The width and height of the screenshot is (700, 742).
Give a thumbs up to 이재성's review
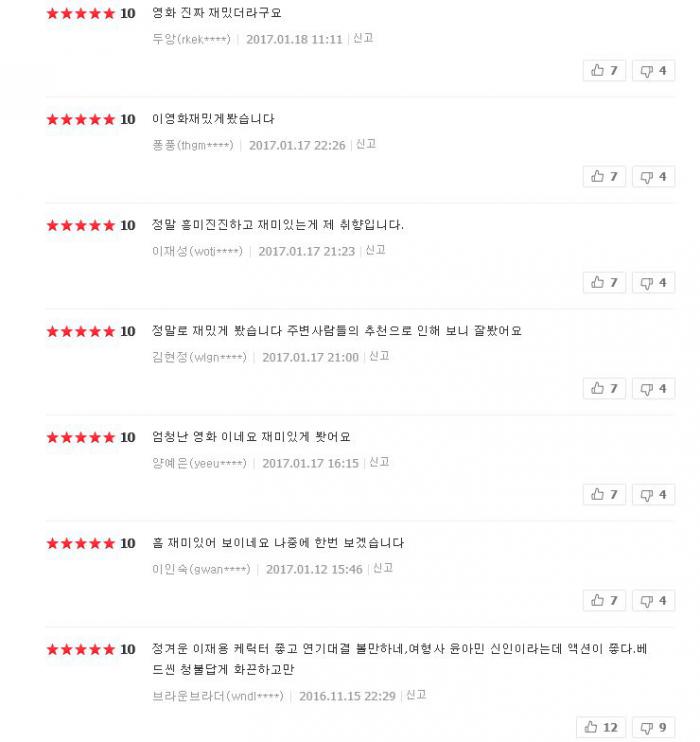604,282
